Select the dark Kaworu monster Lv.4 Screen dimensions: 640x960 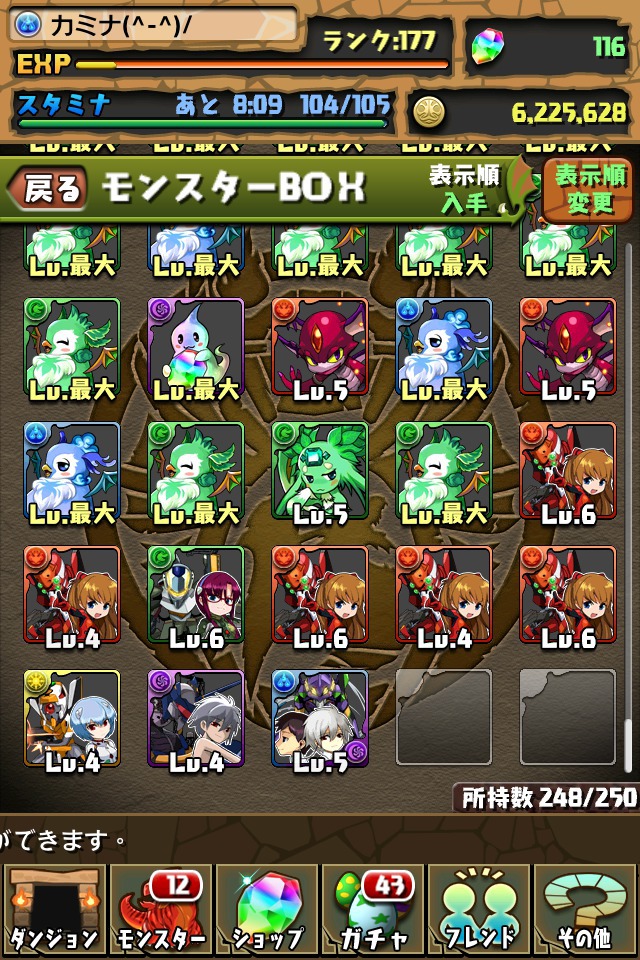[x=195, y=718]
